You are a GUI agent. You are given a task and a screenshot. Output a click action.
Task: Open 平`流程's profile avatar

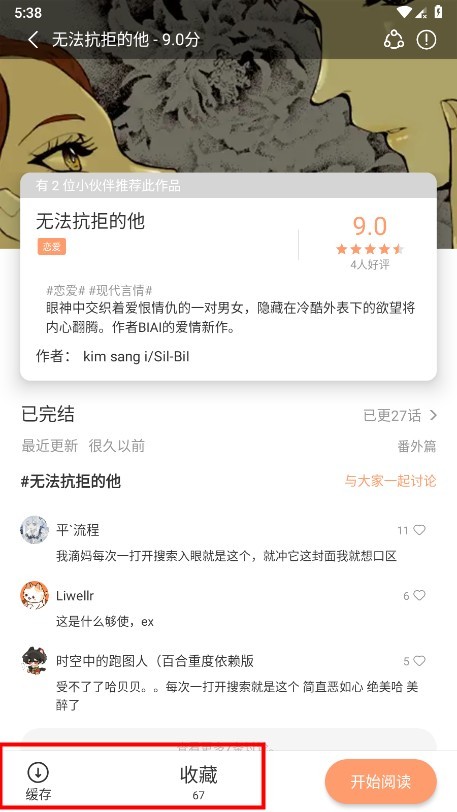(34, 530)
